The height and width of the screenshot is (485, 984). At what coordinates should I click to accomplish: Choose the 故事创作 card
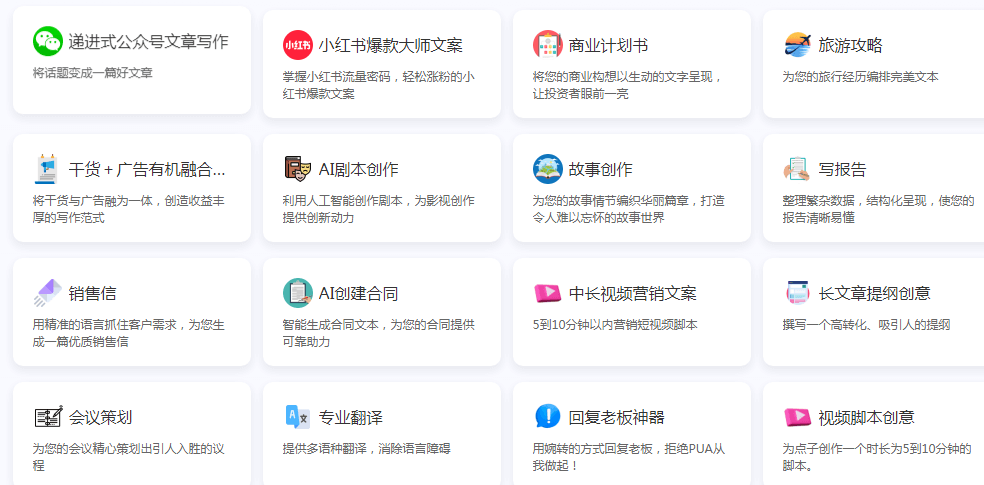click(x=631, y=188)
